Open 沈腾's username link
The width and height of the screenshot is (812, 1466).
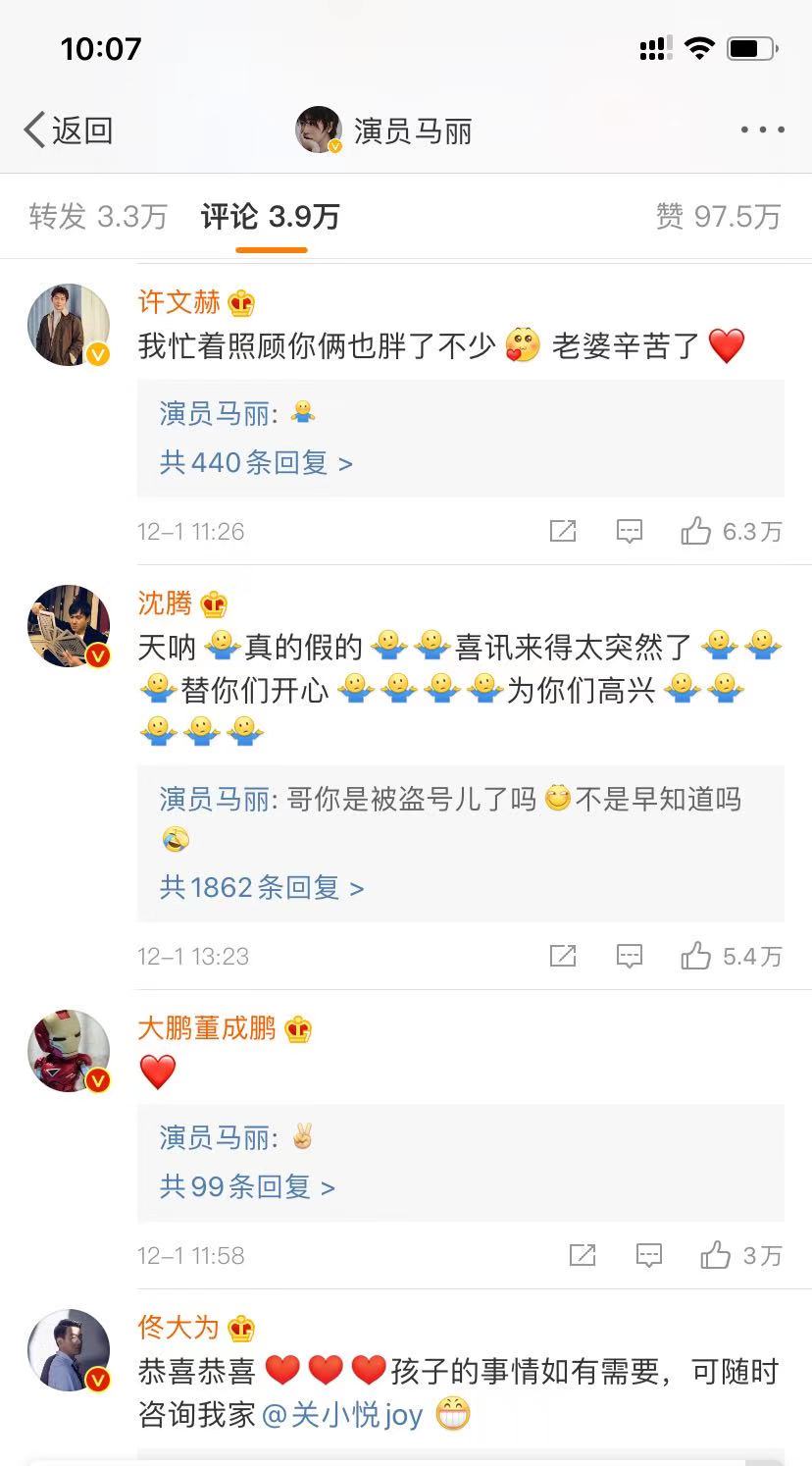coord(165,602)
